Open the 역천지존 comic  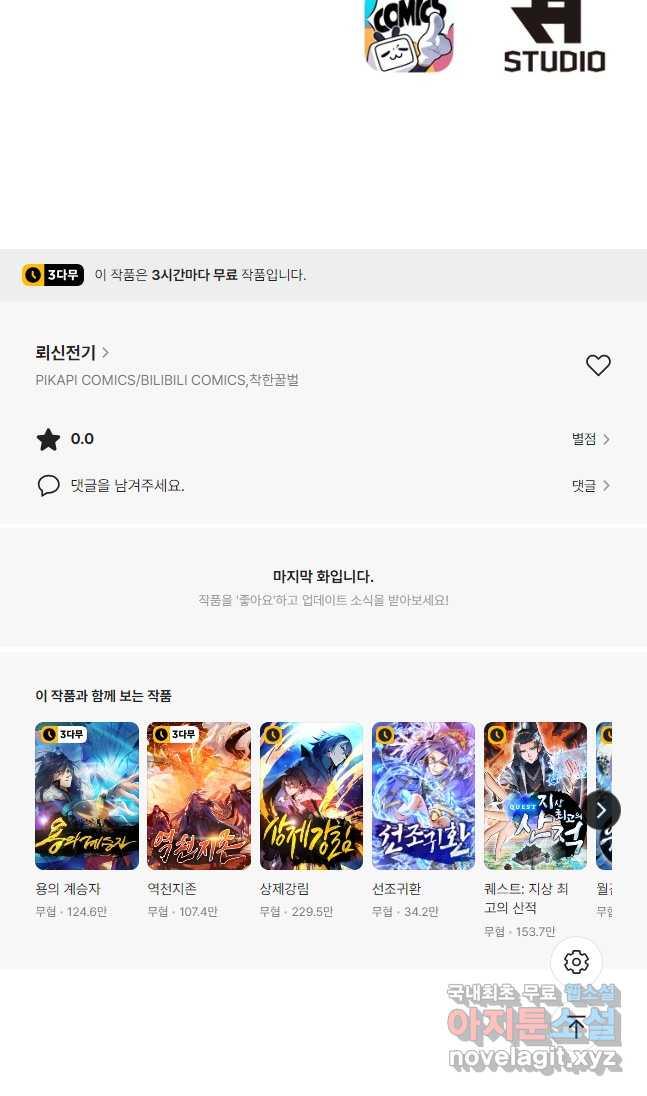pos(199,796)
